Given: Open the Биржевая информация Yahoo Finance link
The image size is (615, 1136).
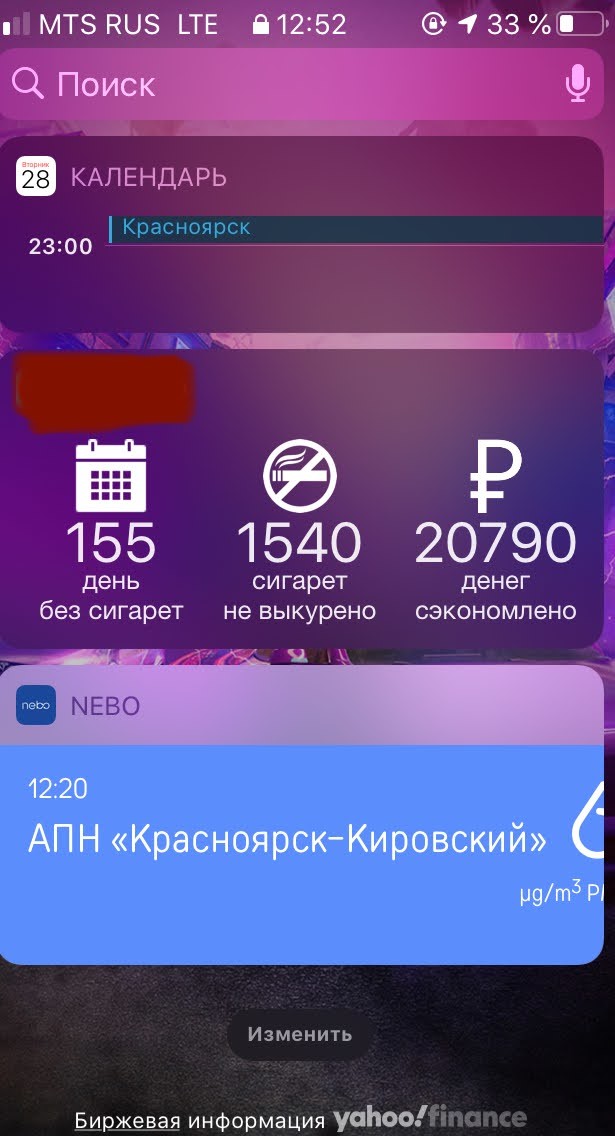Looking at the screenshot, I should [x=300, y=1119].
